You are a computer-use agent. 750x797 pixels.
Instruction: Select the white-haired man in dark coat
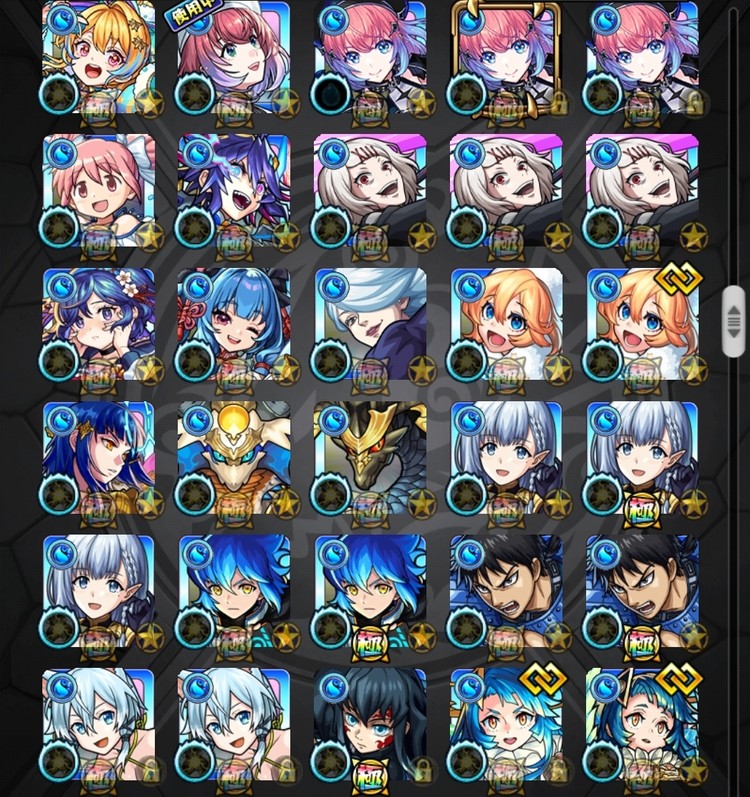click(x=370, y=324)
